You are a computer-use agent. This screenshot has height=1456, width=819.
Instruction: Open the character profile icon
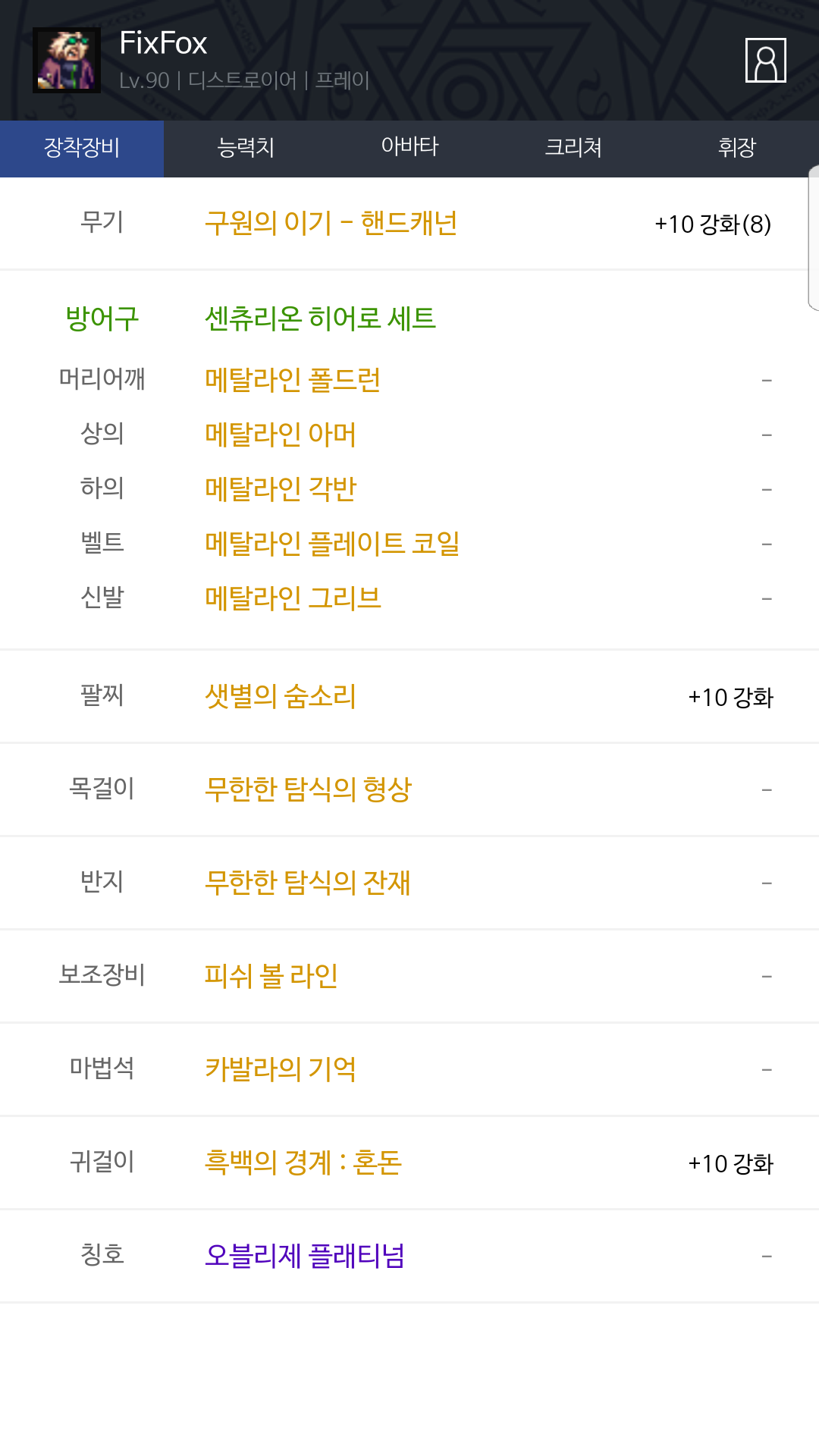[765, 61]
